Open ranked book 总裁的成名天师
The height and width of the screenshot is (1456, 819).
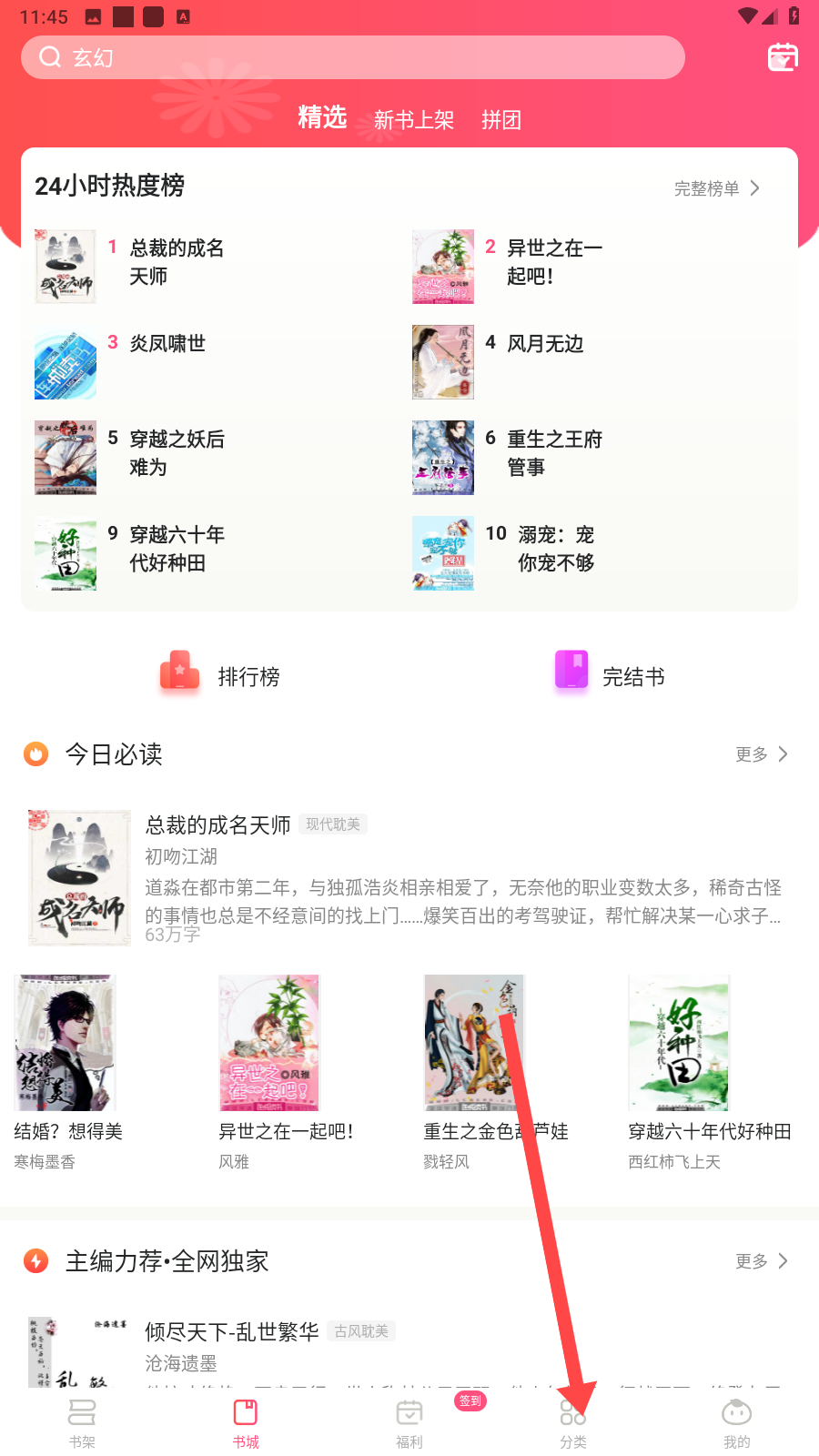tap(176, 262)
